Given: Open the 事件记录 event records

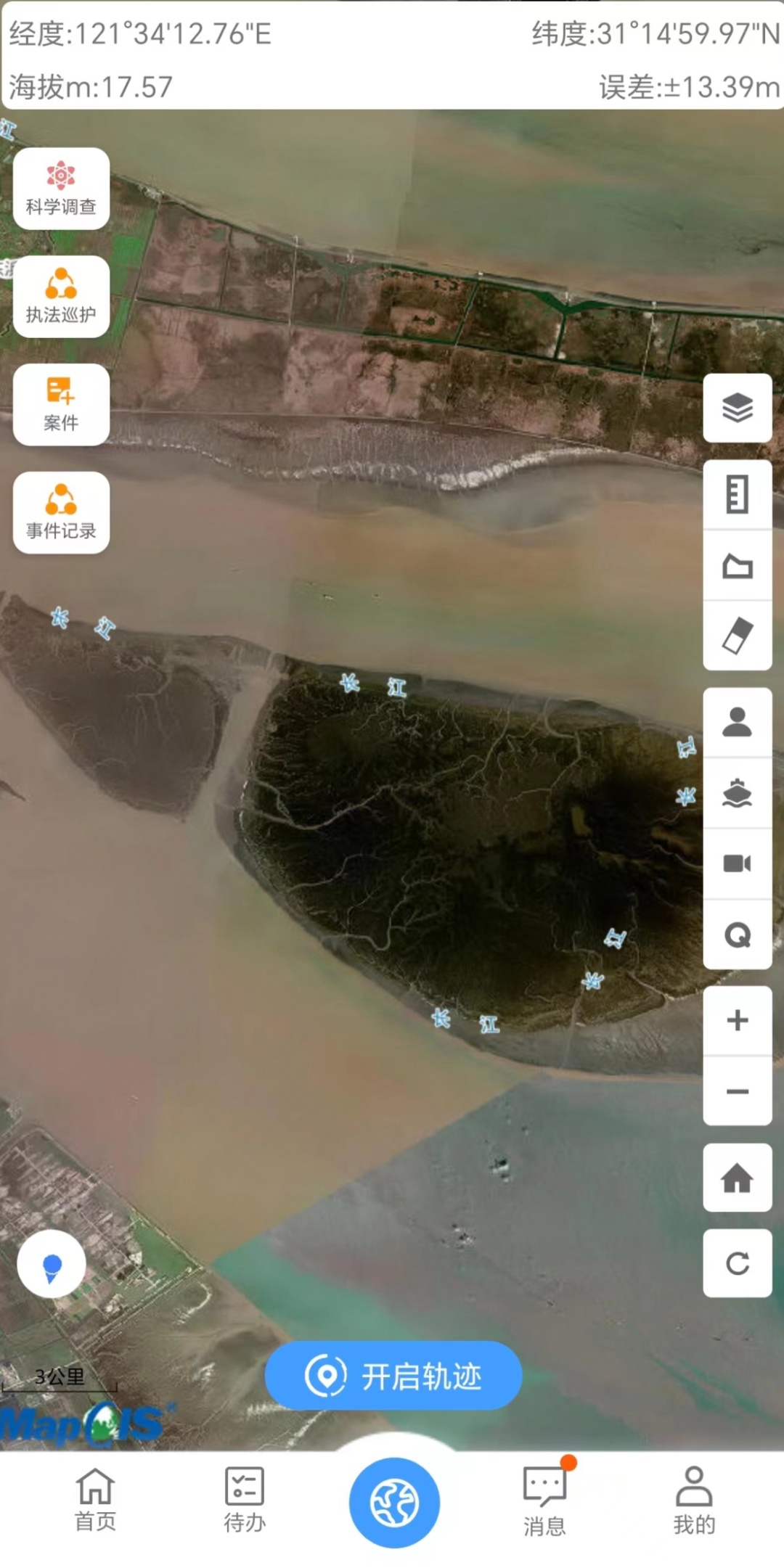Looking at the screenshot, I should pos(61,513).
